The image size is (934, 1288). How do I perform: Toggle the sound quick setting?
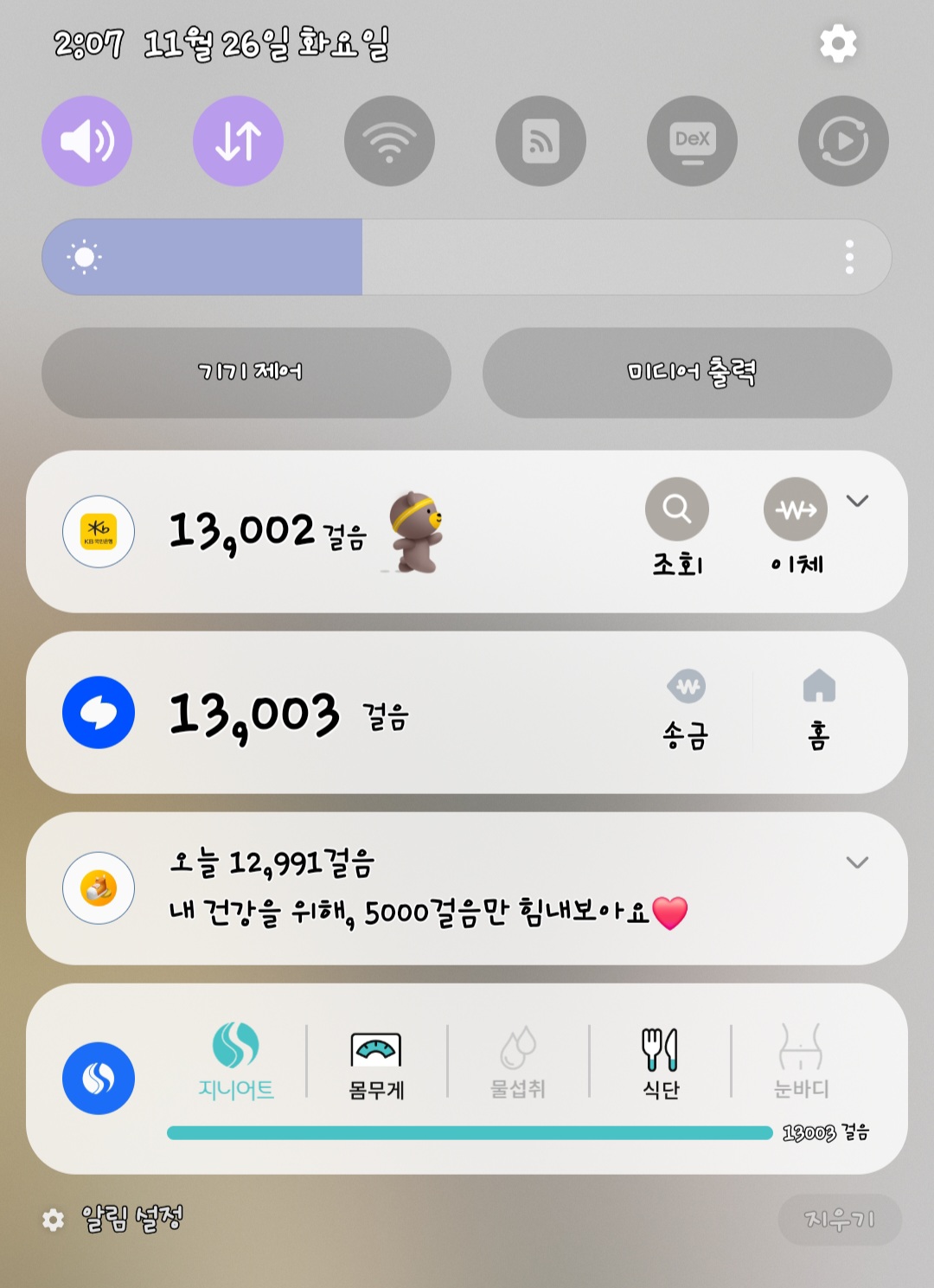pyautogui.click(x=86, y=141)
